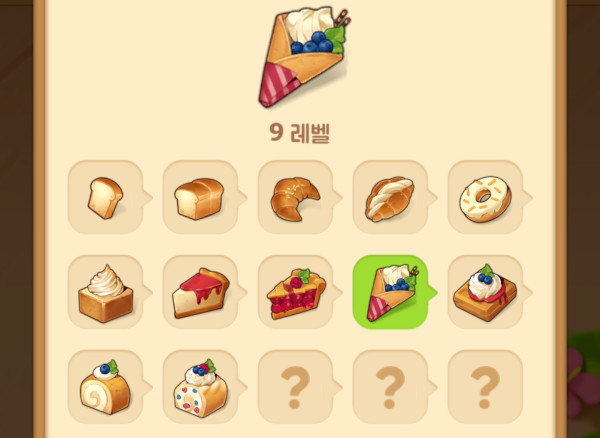
Task: Open the whipped cream toast cube tile
Action: click(x=104, y=292)
